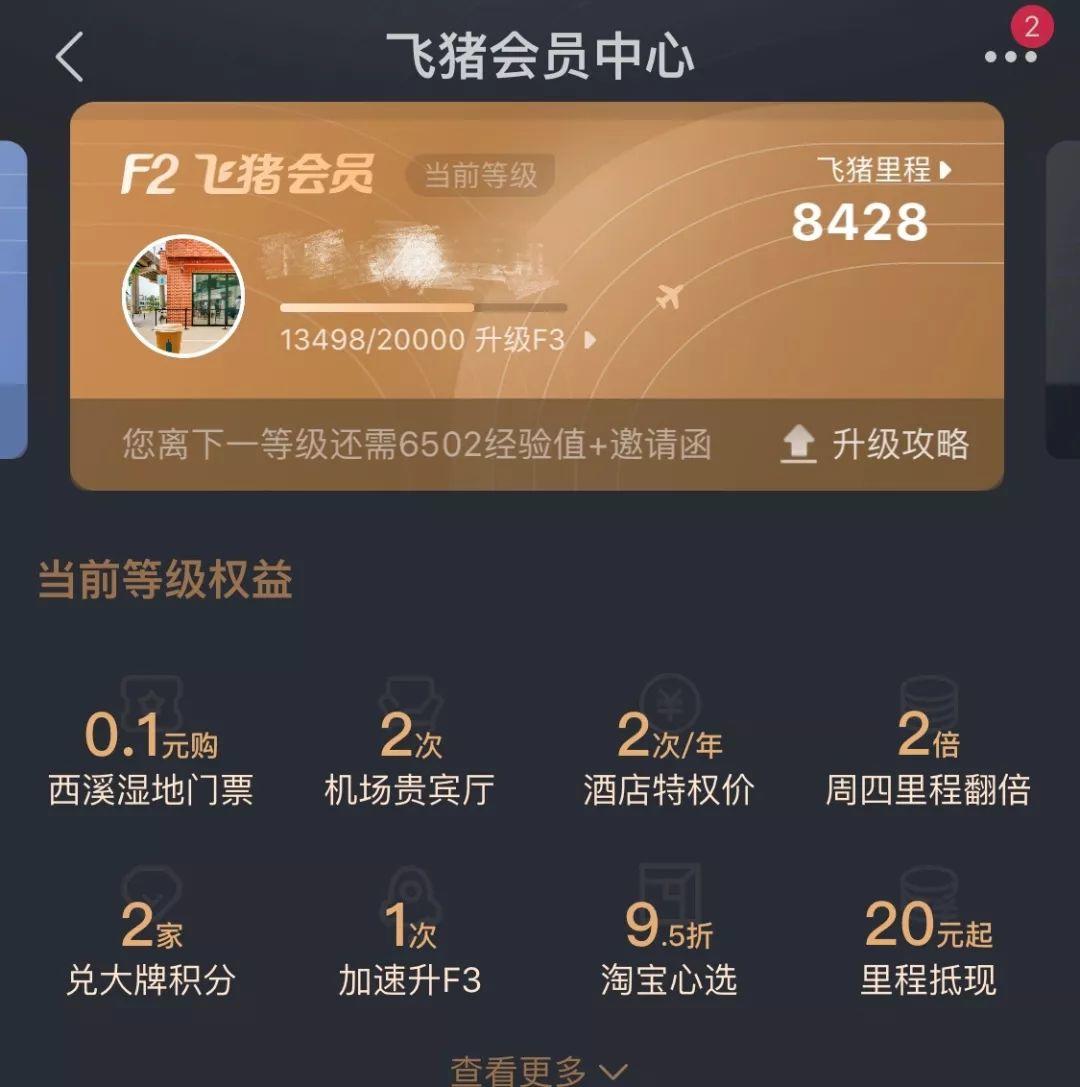
Task: Click the 8428 mileage total
Action: coord(861,222)
